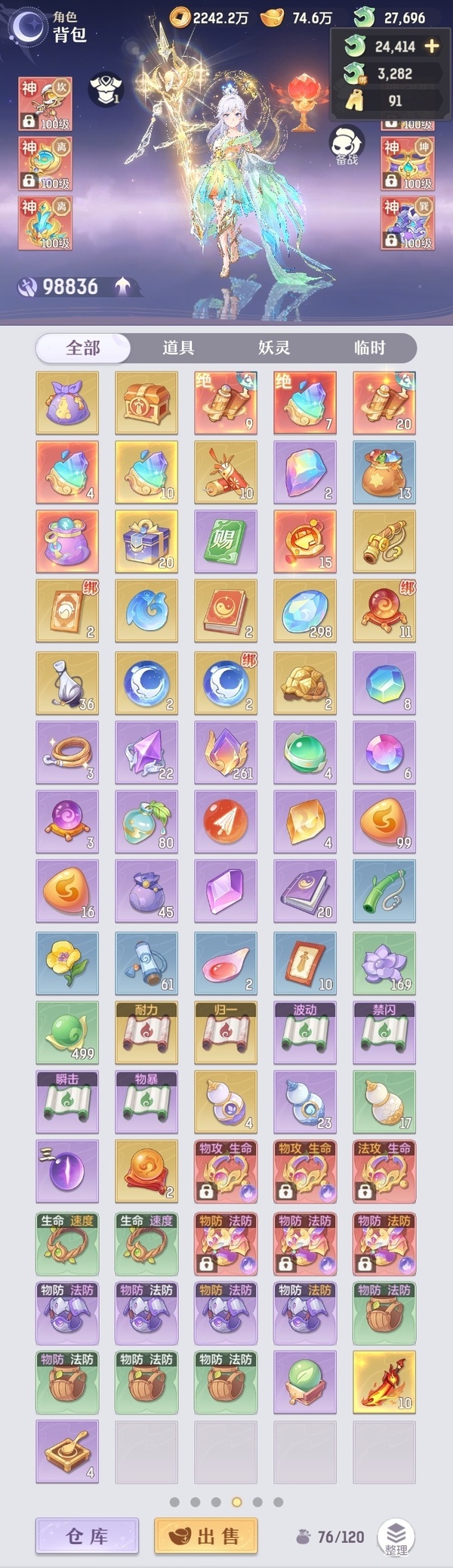Select the 瞬击 scroll item
453x1568 pixels.
pos(67,1102)
